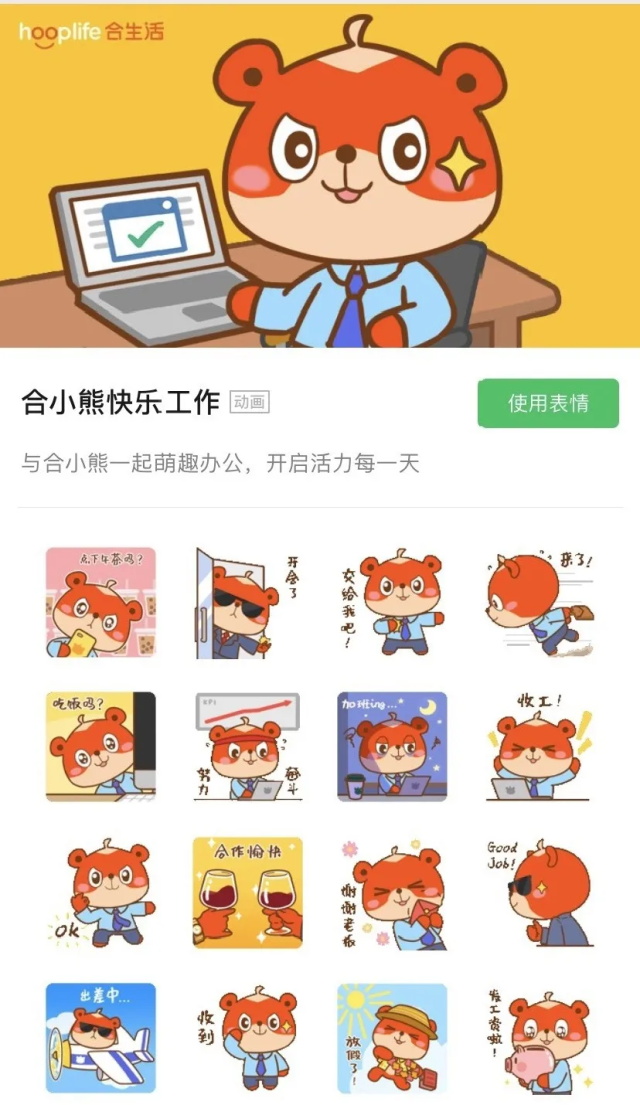View the 交给我吧 sticker
The height and width of the screenshot is (1105, 640).
[393, 602]
